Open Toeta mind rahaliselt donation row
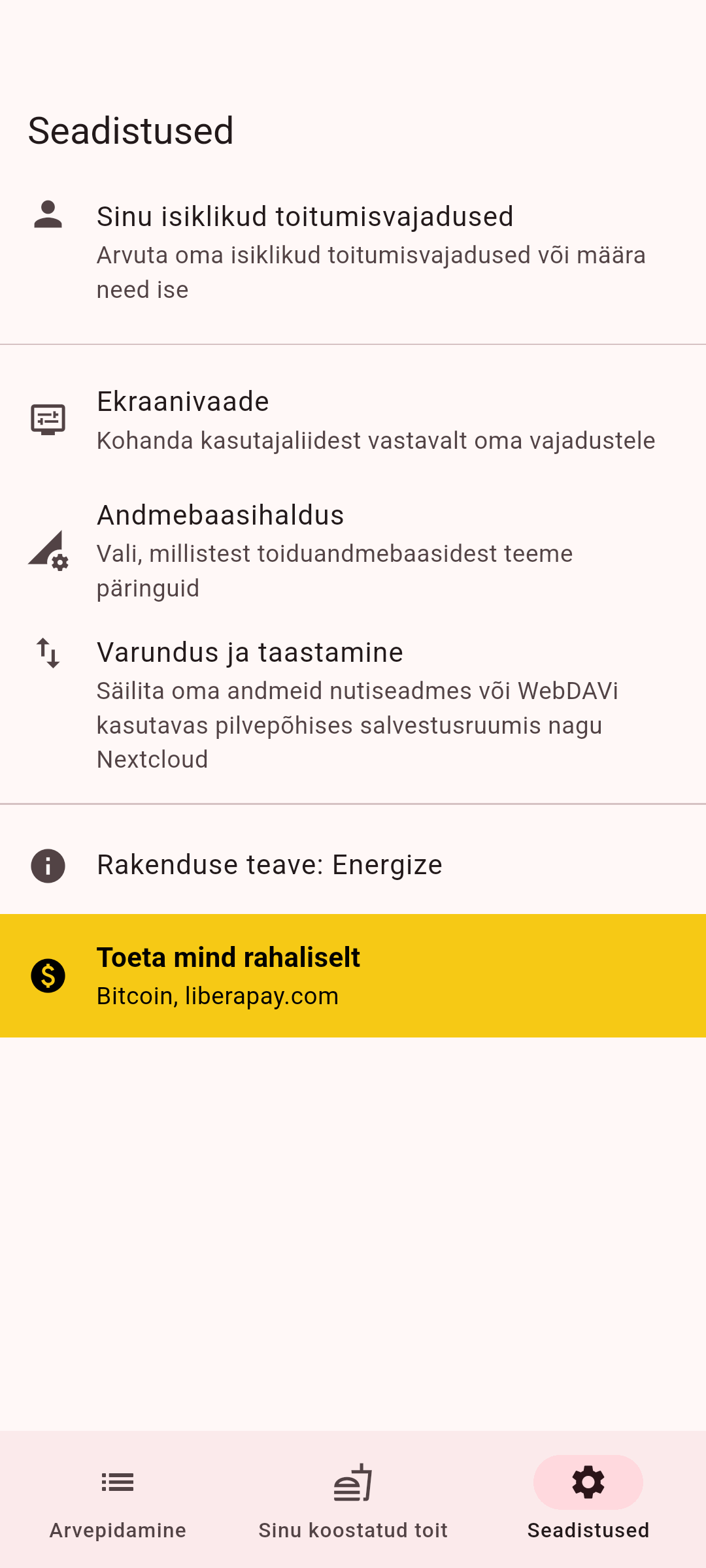The image size is (706, 1568). tap(353, 975)
